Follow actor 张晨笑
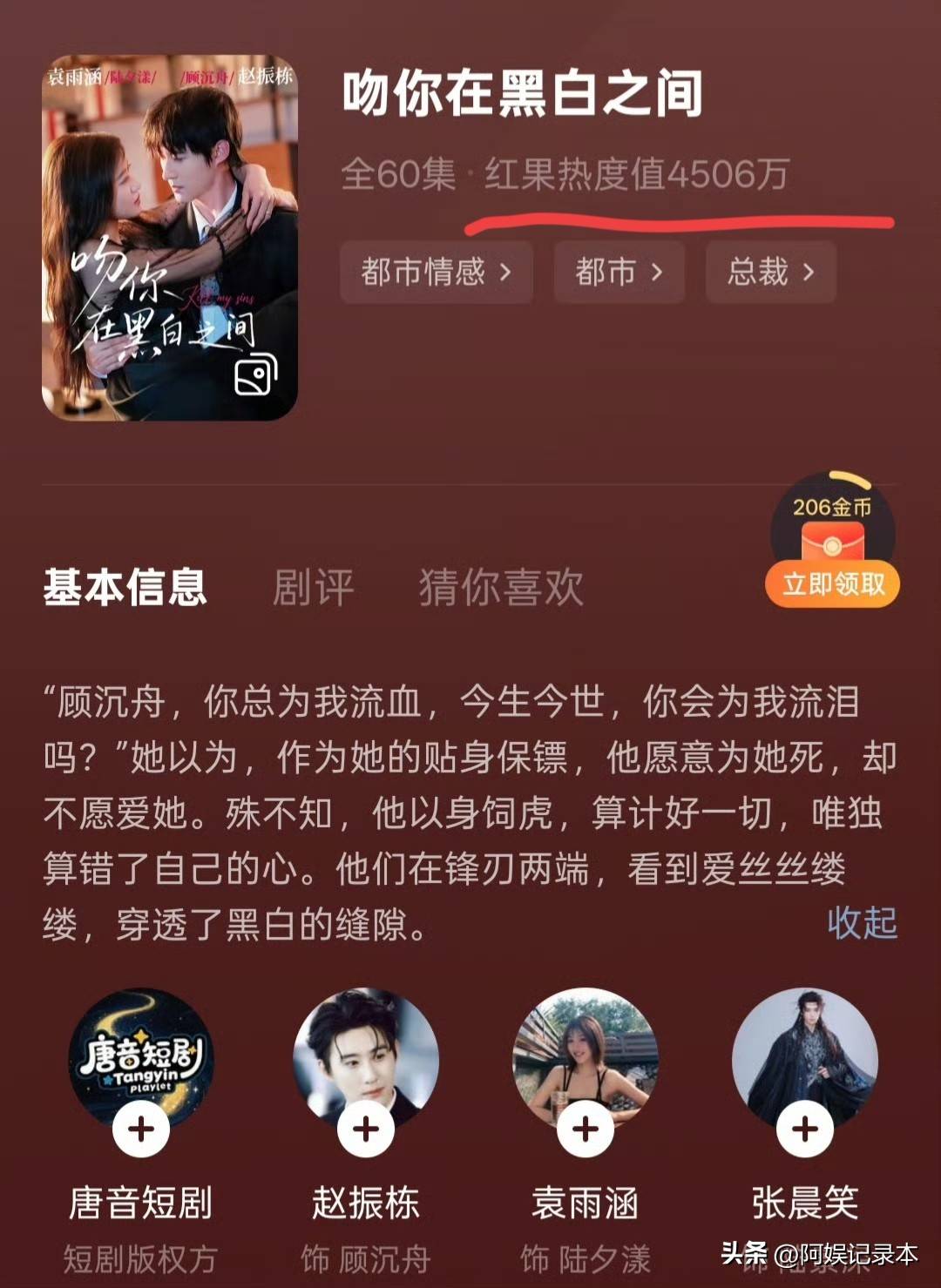941x1288 pixels. (x=805, y=1129)
